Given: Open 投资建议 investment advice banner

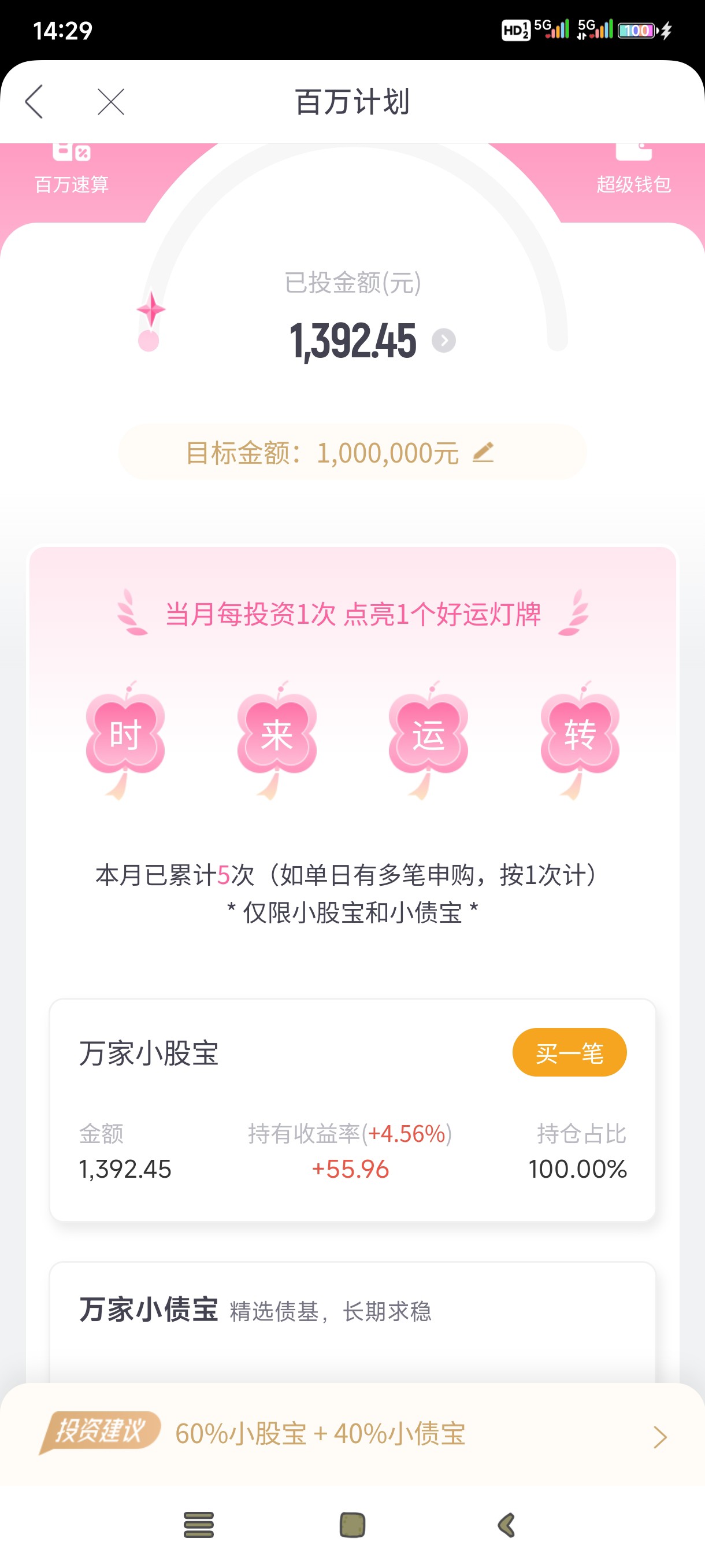Looking at the screenshot, I should point(352,1434).
